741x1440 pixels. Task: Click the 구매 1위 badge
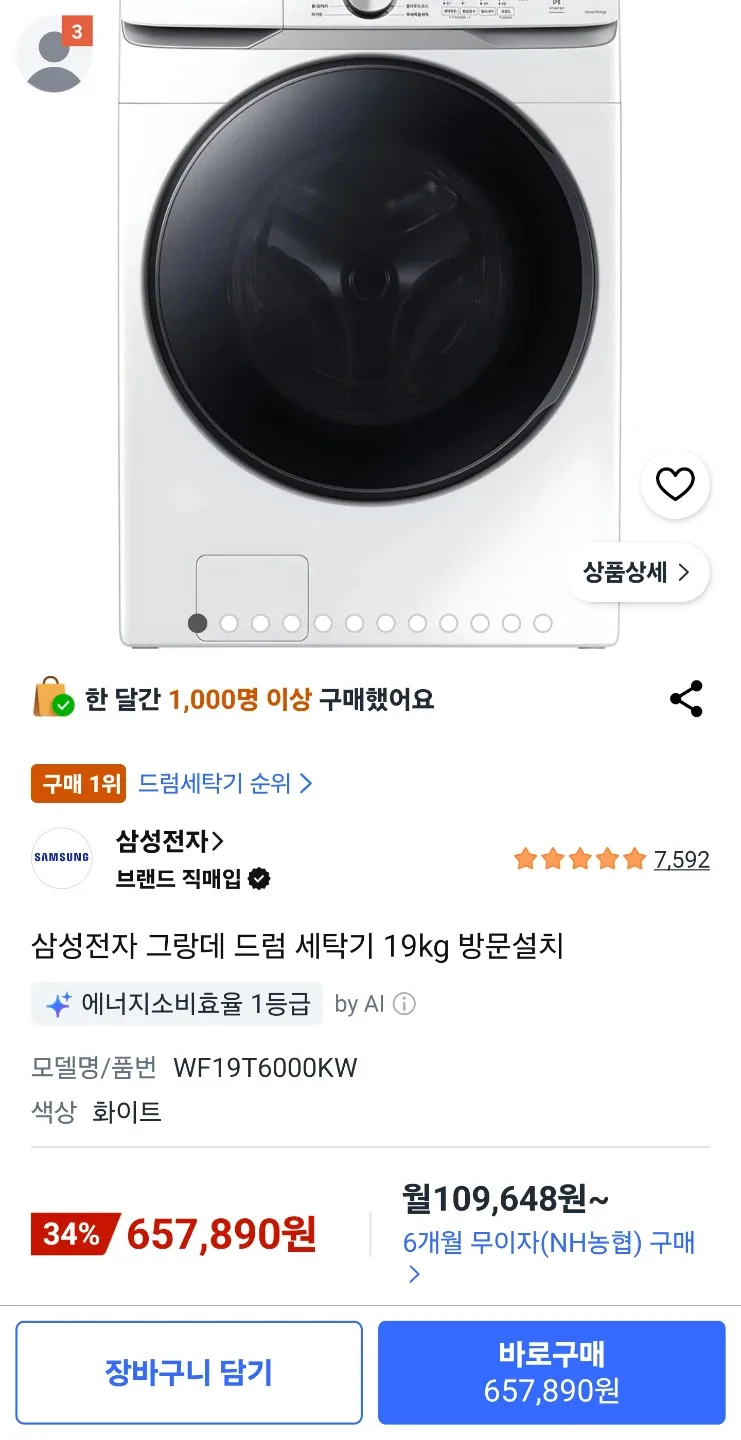pyautogui.click(x=78, y=784)
